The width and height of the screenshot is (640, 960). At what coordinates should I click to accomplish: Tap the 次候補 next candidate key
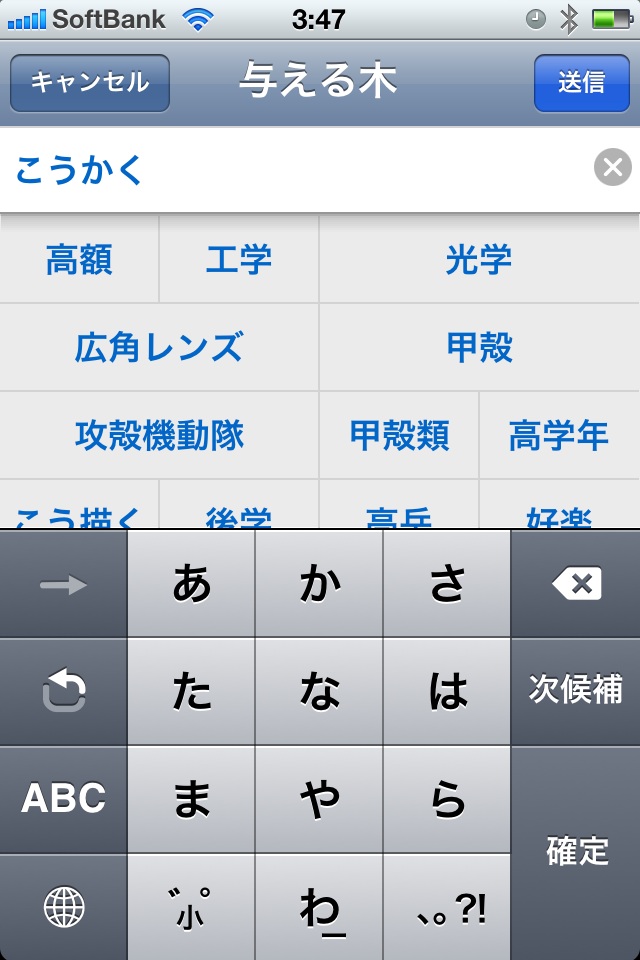pyautogui.click(x=575, y=690)
